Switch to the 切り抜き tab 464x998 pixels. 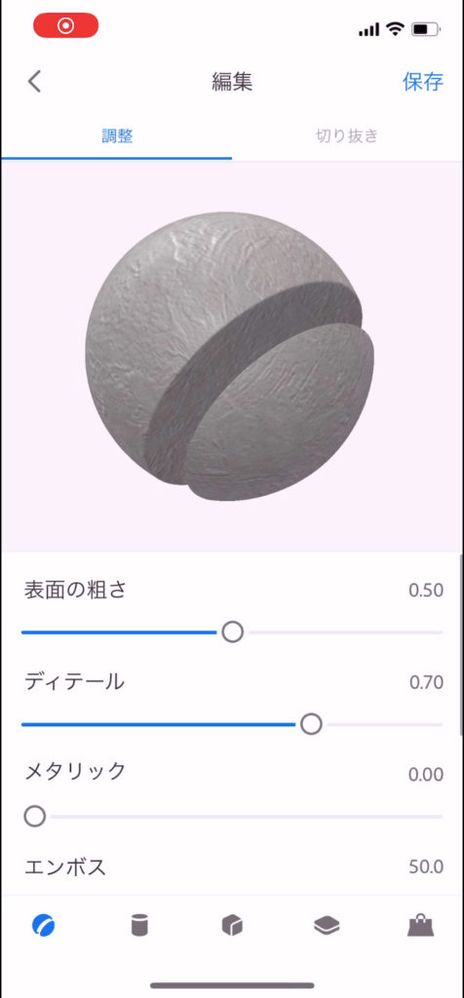[x=347, y=136]
